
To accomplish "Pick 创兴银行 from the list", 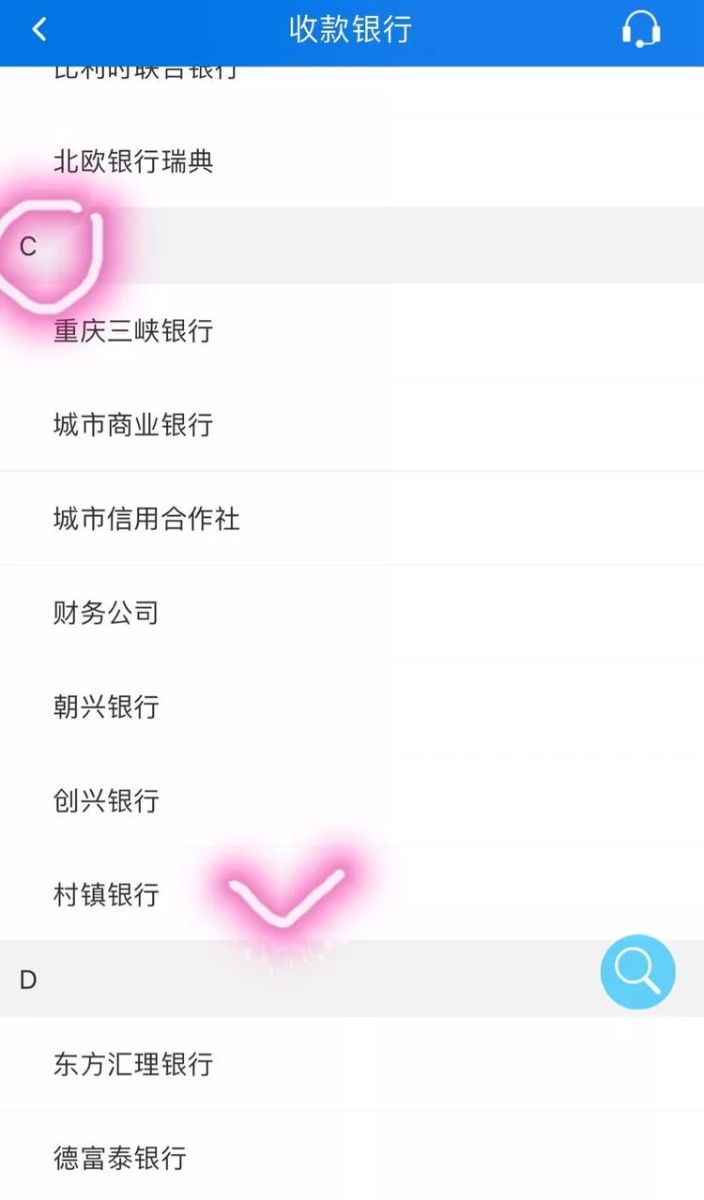I will point(352,800).
